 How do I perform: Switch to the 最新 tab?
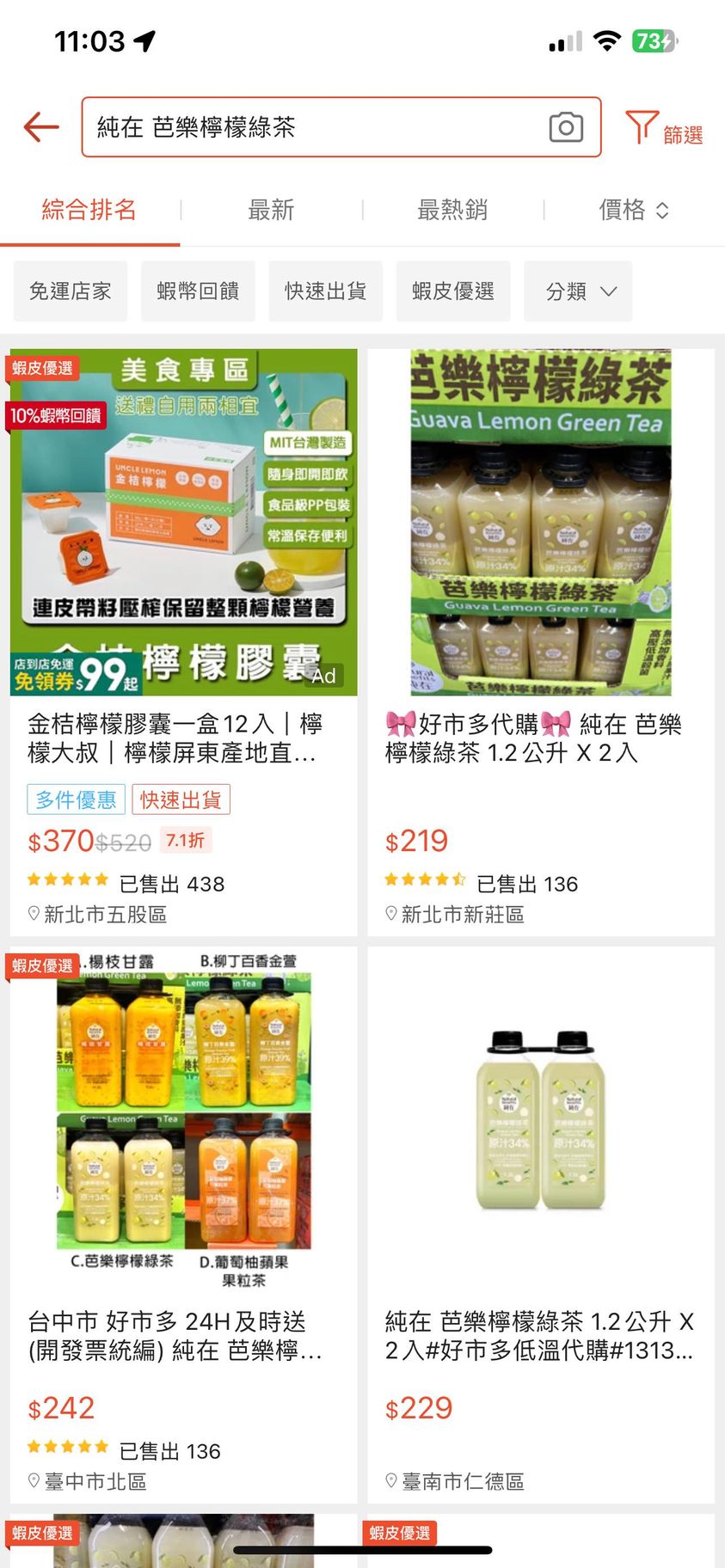pyautogui.click(x=271, y=210)
